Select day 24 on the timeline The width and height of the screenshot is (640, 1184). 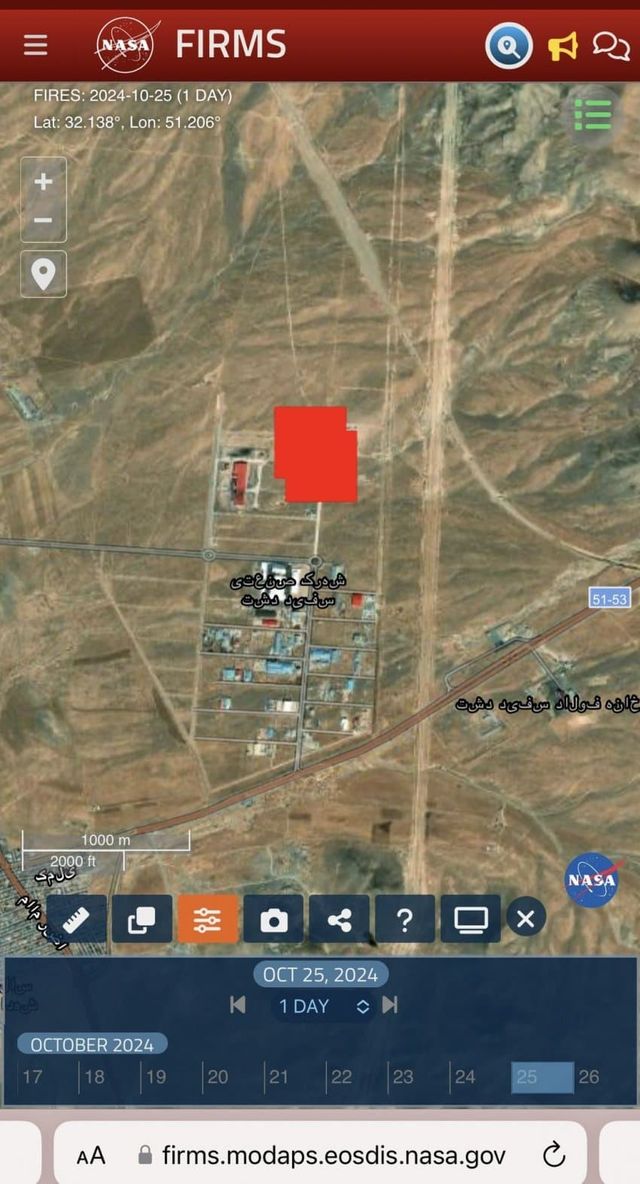click(465, 1077)
